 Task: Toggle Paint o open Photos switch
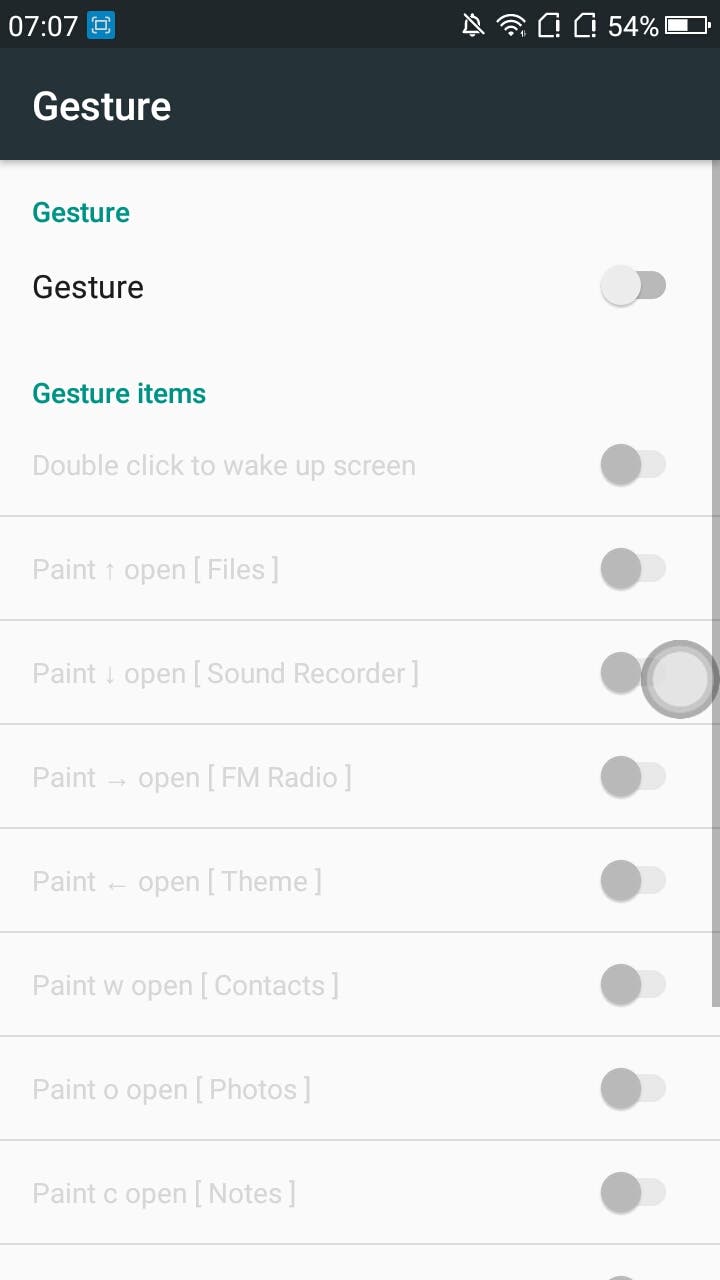pos(633,1089)
